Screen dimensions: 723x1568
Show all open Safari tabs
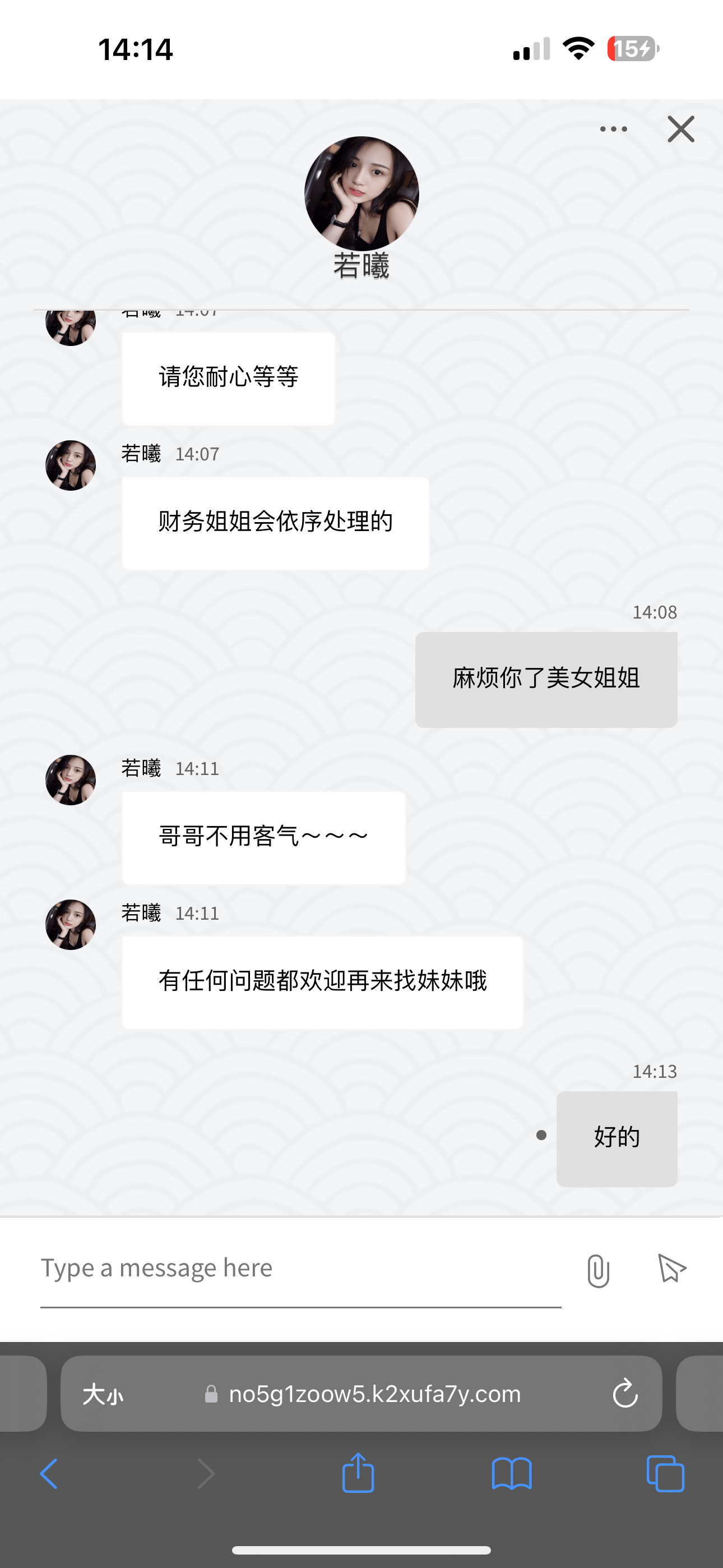[x=665, y=1474]
